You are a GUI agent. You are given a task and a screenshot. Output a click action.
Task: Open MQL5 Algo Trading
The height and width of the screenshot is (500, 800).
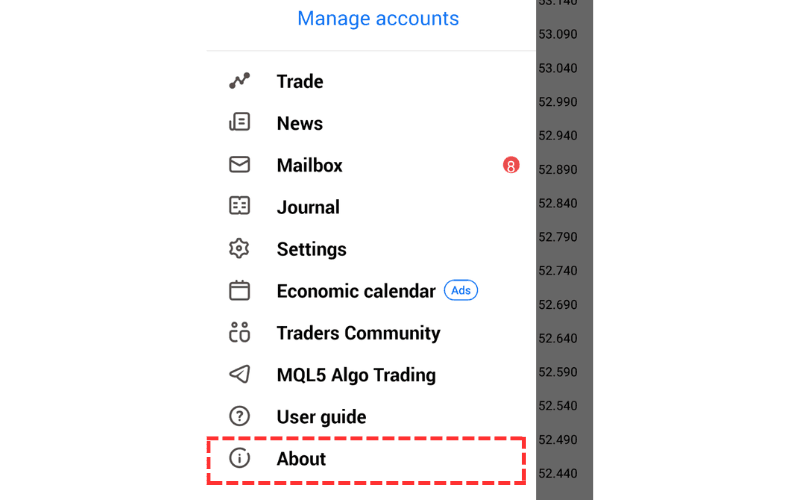point(355,376)
